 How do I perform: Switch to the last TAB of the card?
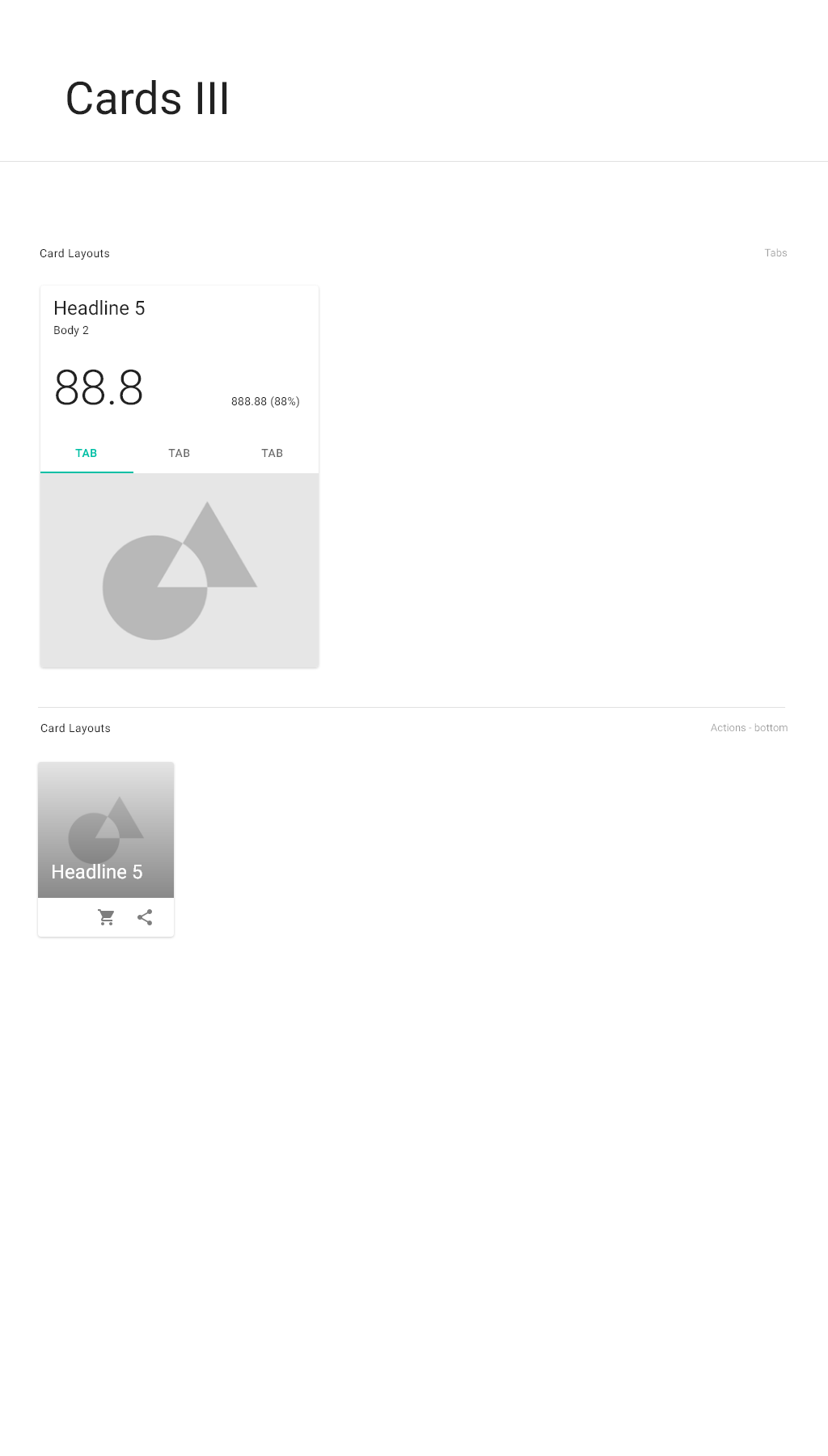point(272,453)
